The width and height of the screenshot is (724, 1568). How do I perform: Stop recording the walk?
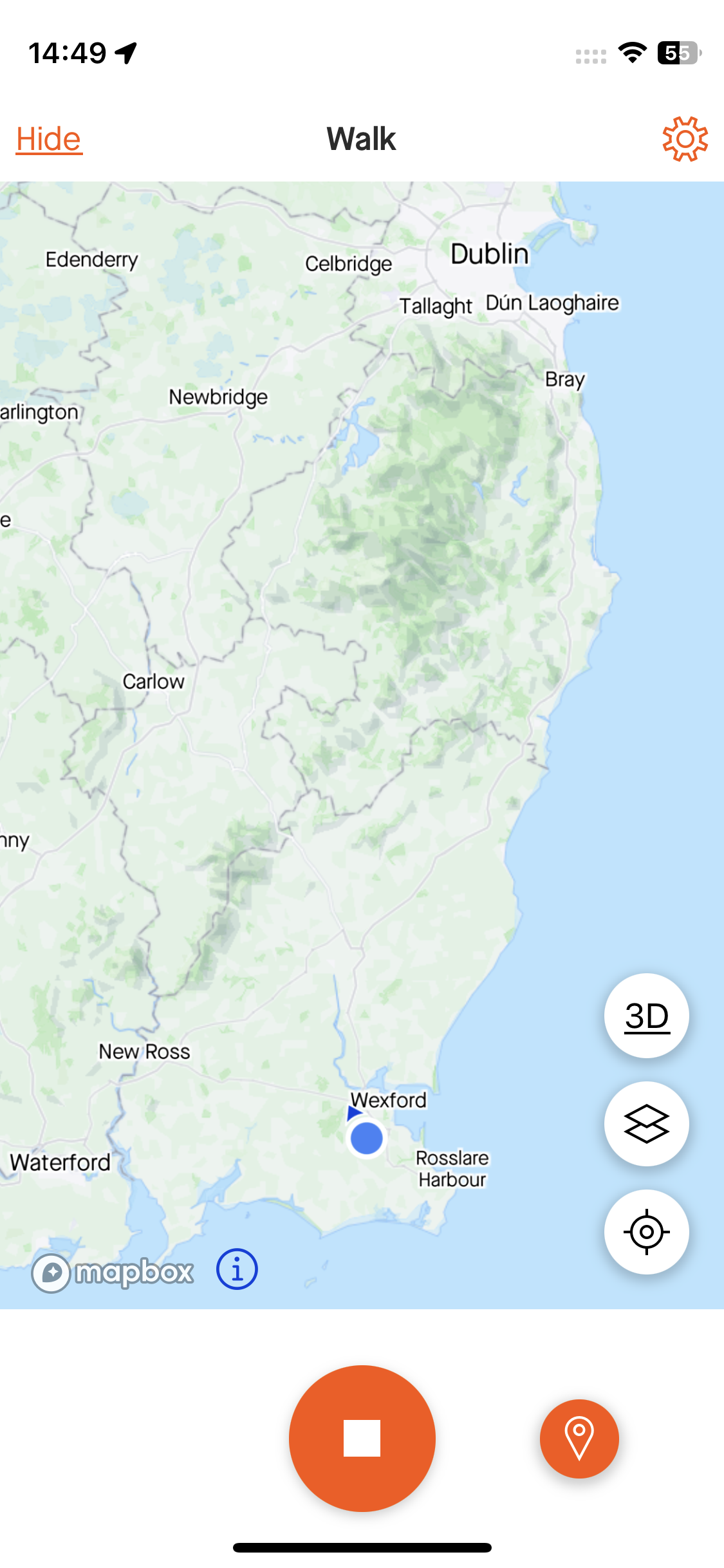(362, 1438)
